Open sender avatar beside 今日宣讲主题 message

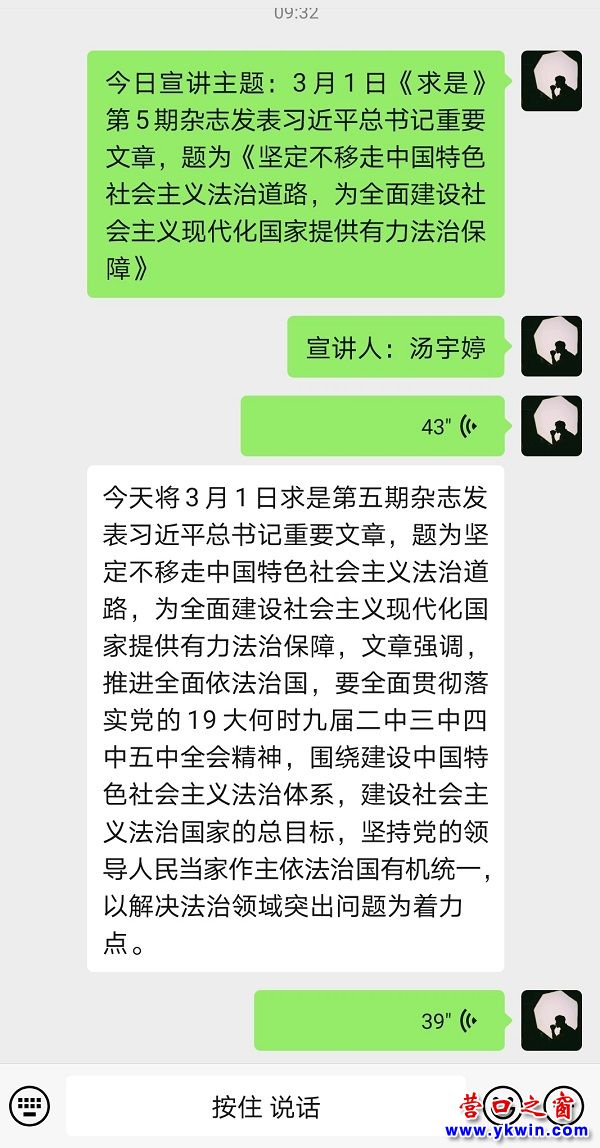(551, 81)
